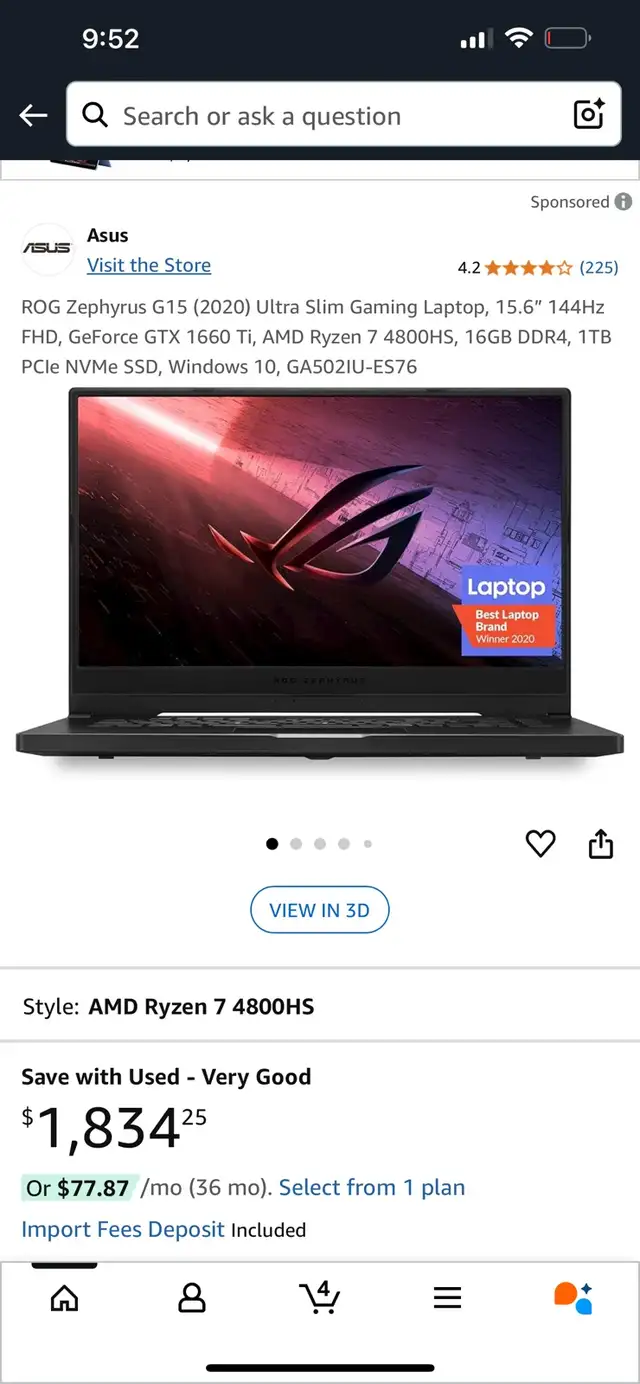Open the Style AMD Ryzen 7 4800HS selector
This screenshot has height=1384, width=640.
320,1006
